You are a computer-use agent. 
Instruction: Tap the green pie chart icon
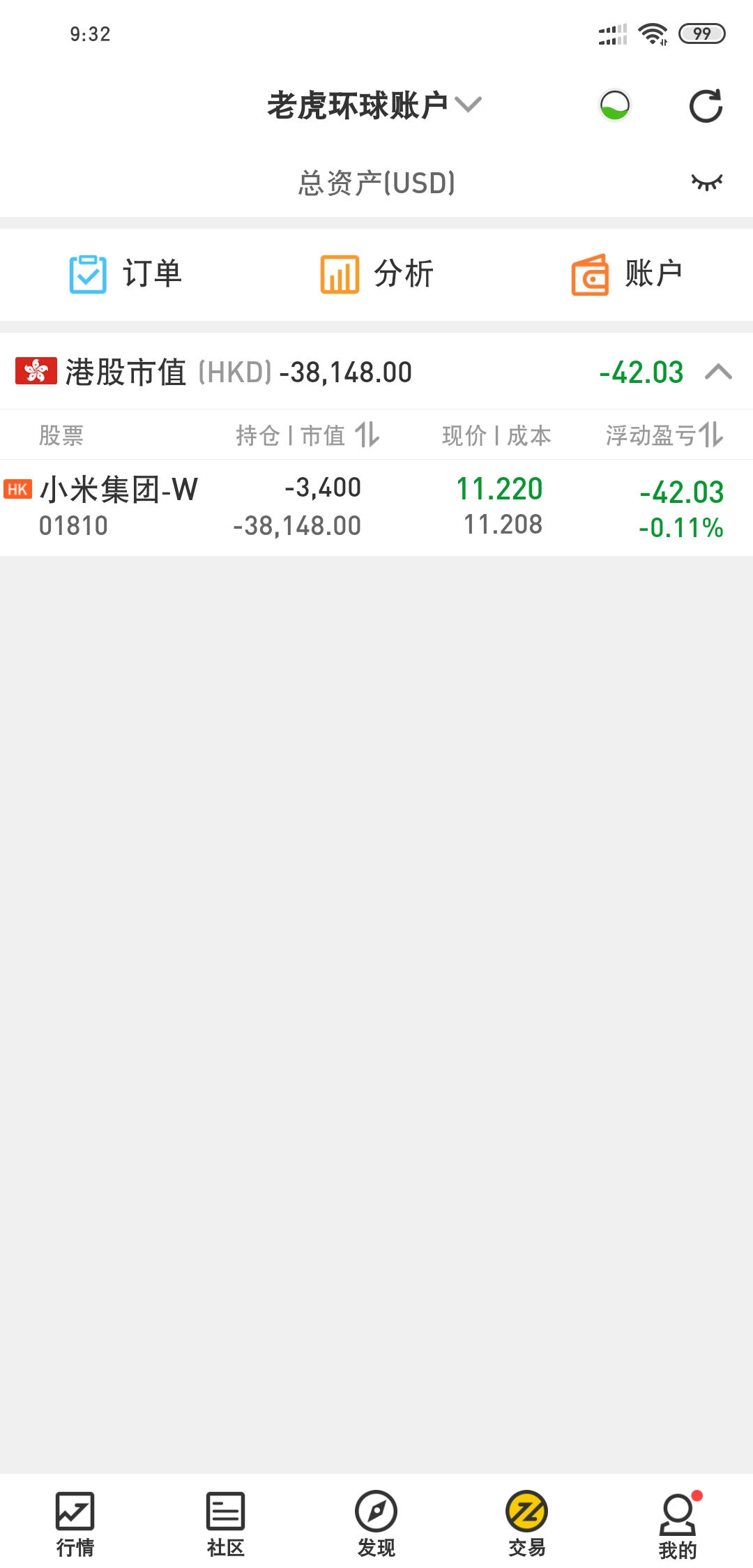[x=615, y=105]
